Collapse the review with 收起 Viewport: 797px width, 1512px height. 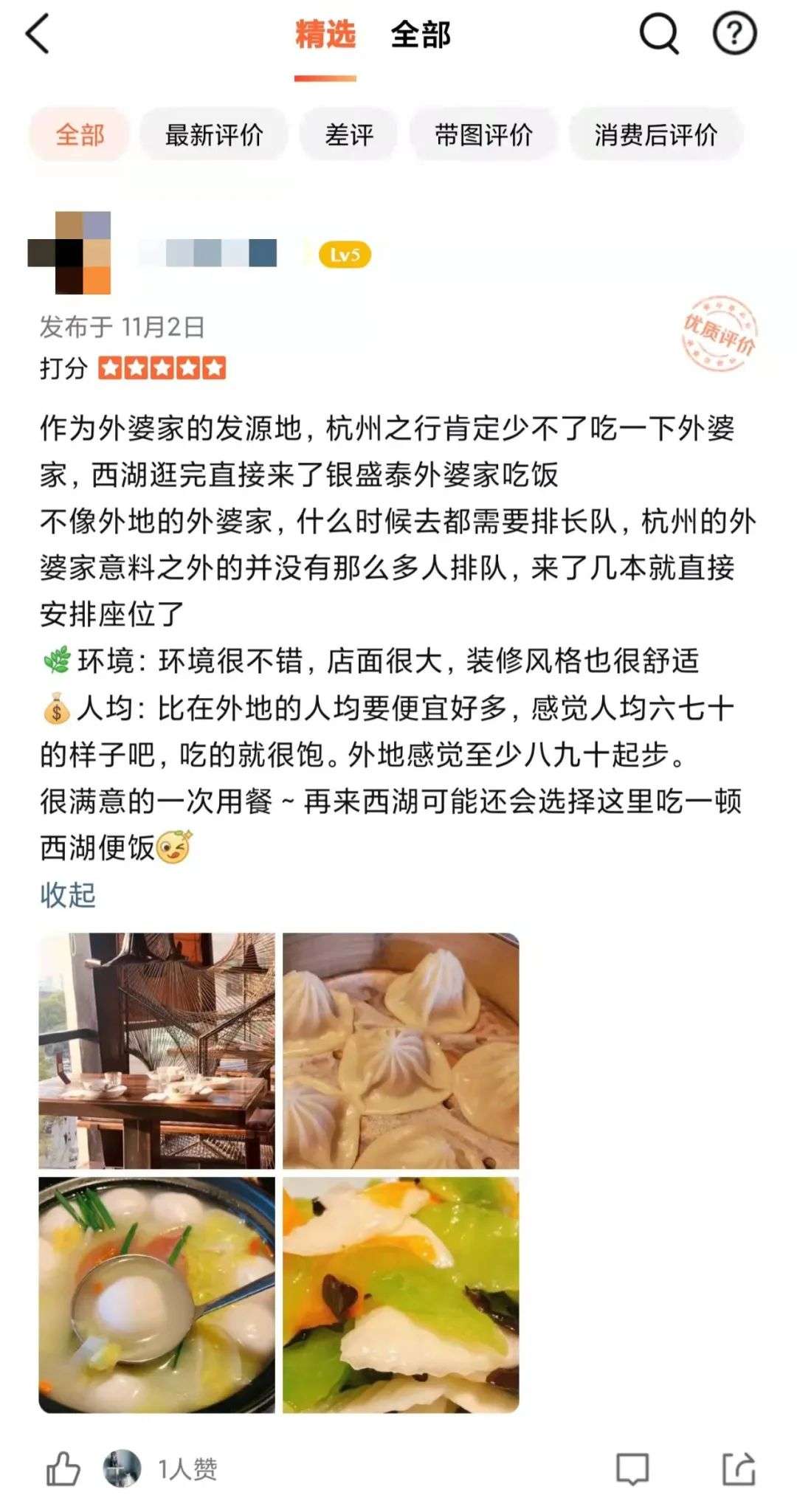coord(68,895)
